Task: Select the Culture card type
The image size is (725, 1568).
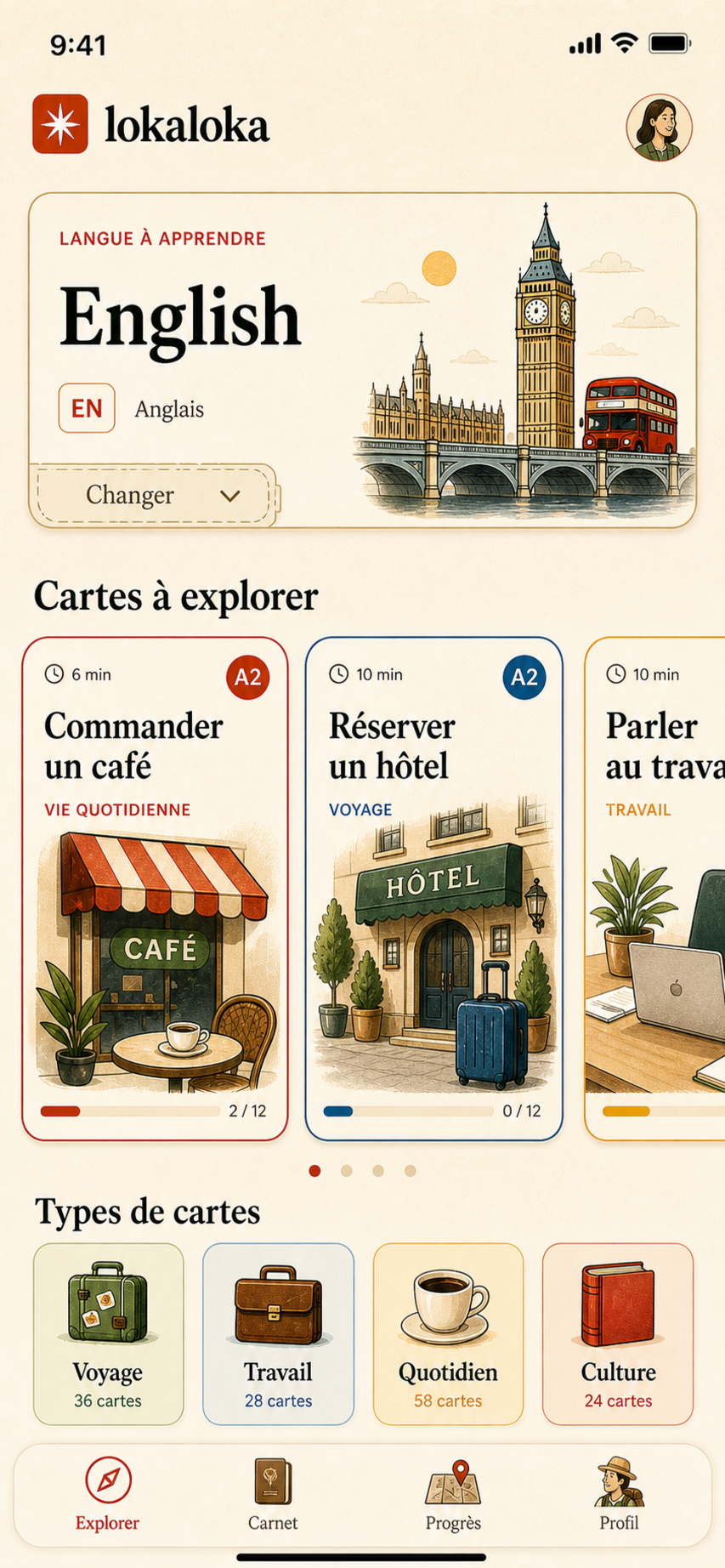Action: (x=618, y=1333)
